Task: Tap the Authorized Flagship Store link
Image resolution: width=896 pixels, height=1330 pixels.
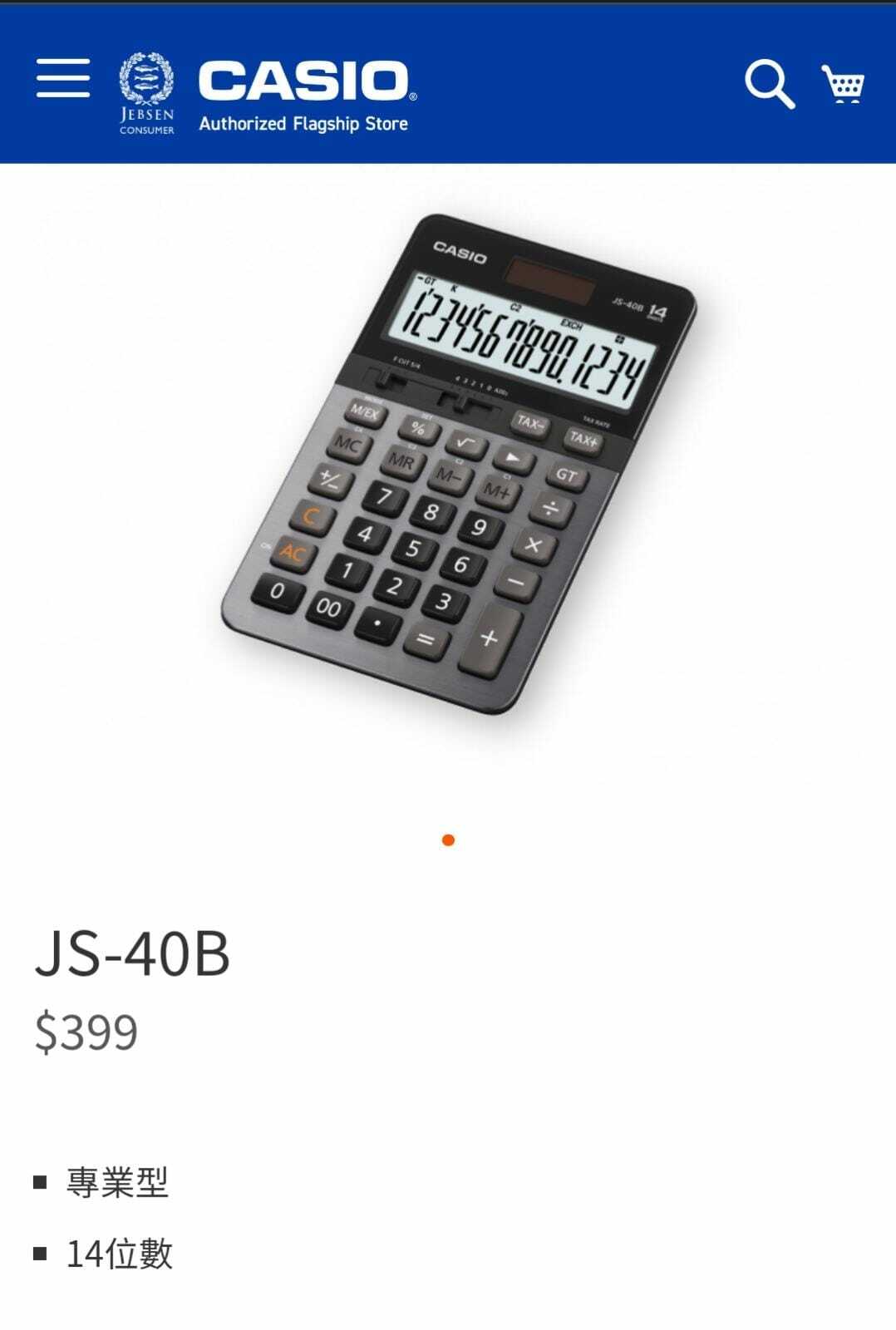Action: pyautogui.click(x=303, y=124)
